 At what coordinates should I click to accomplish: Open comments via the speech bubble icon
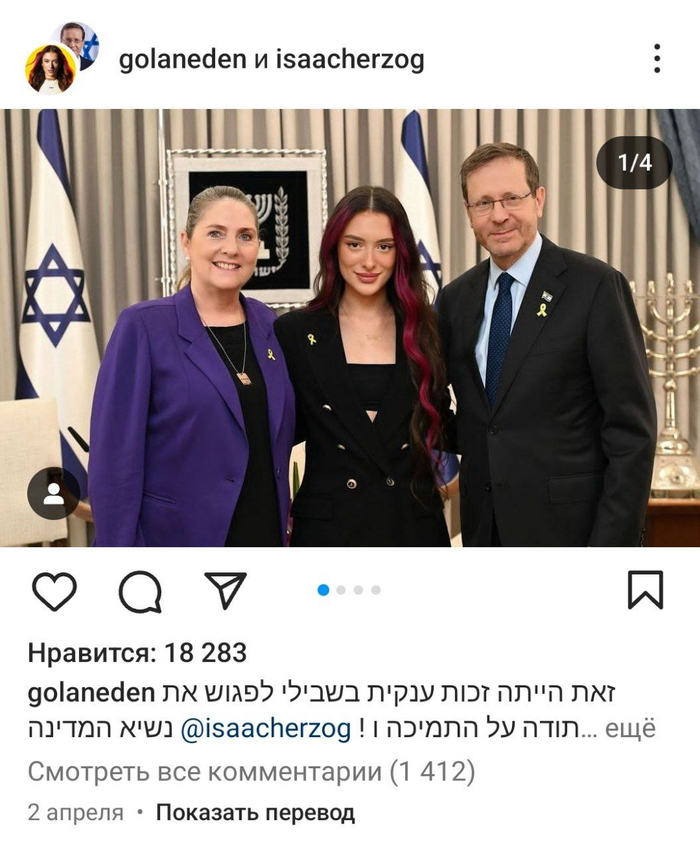(140, 591)
